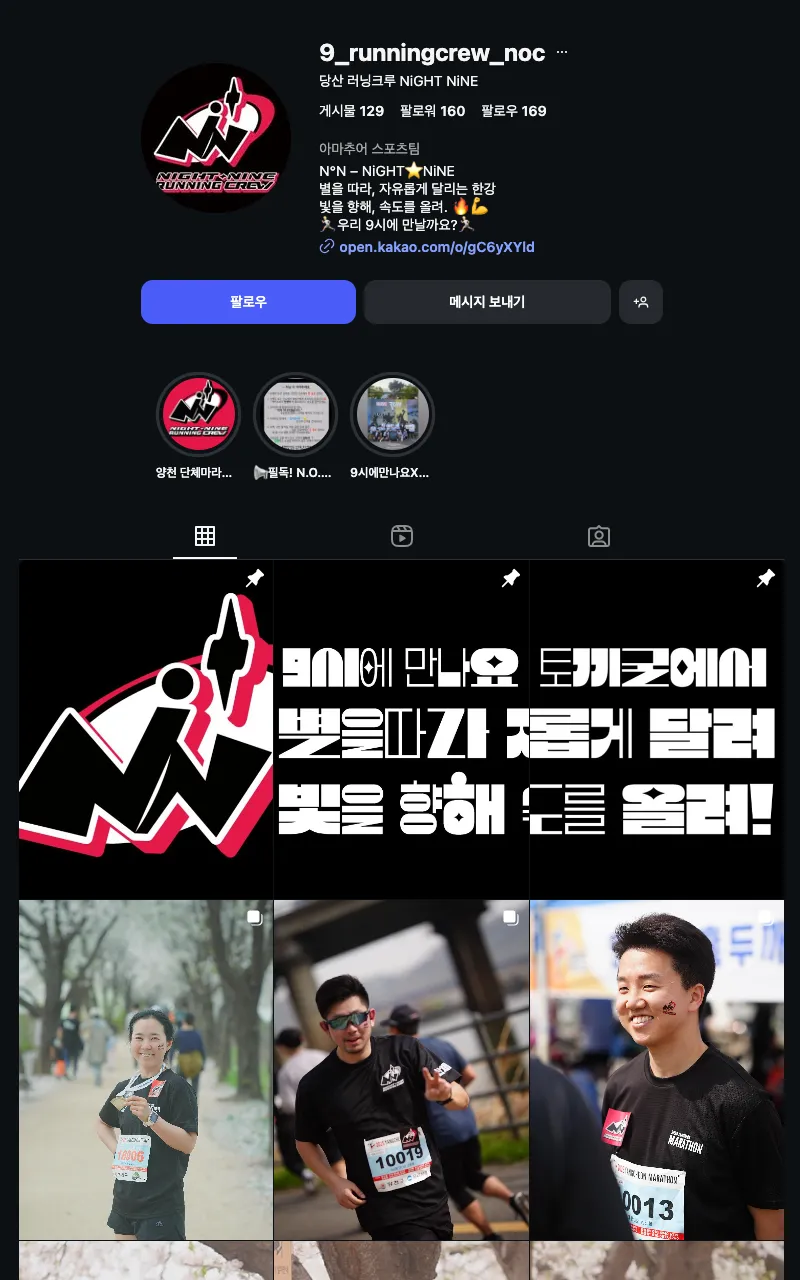Tap 메시지 보내기 to send a message

[x=487, y=302]
